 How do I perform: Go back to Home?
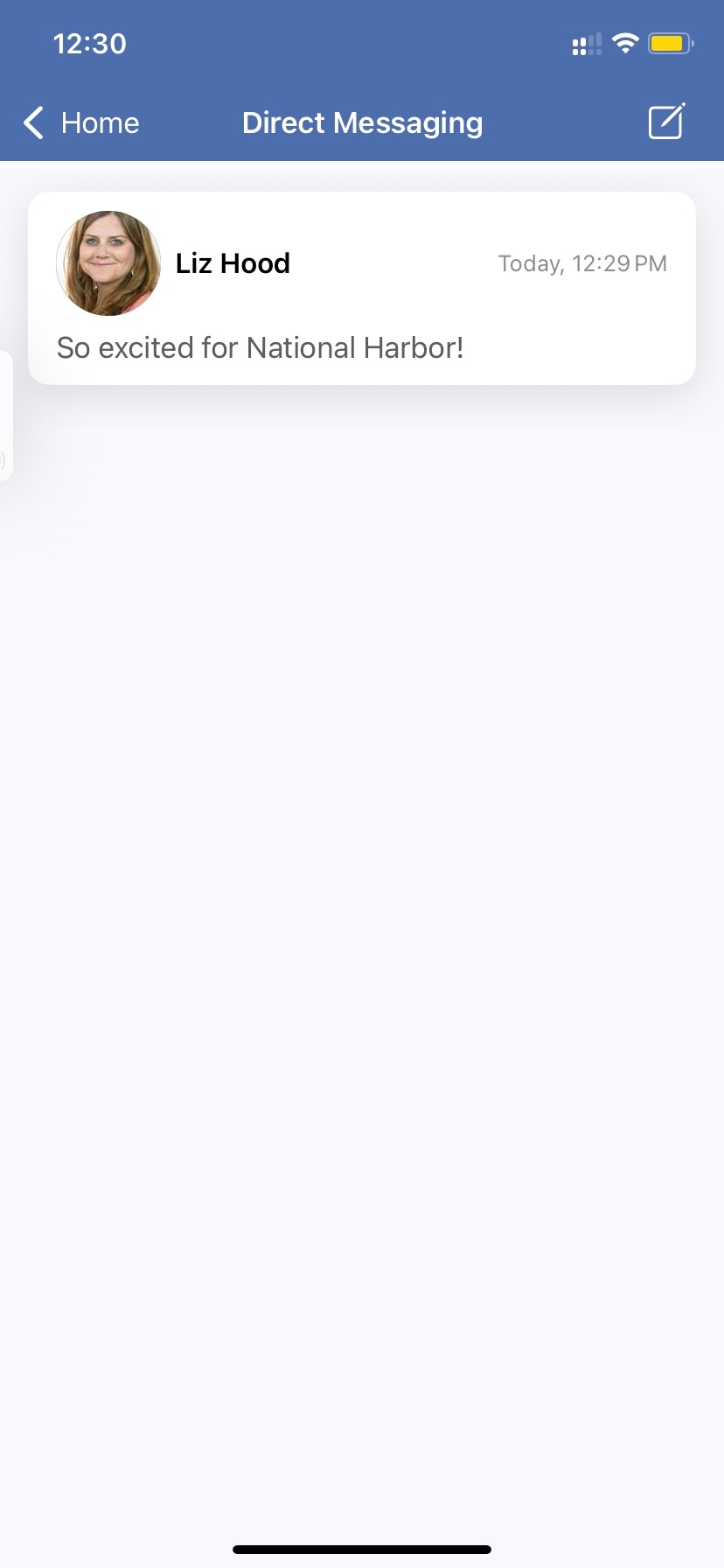click(81, 123)
